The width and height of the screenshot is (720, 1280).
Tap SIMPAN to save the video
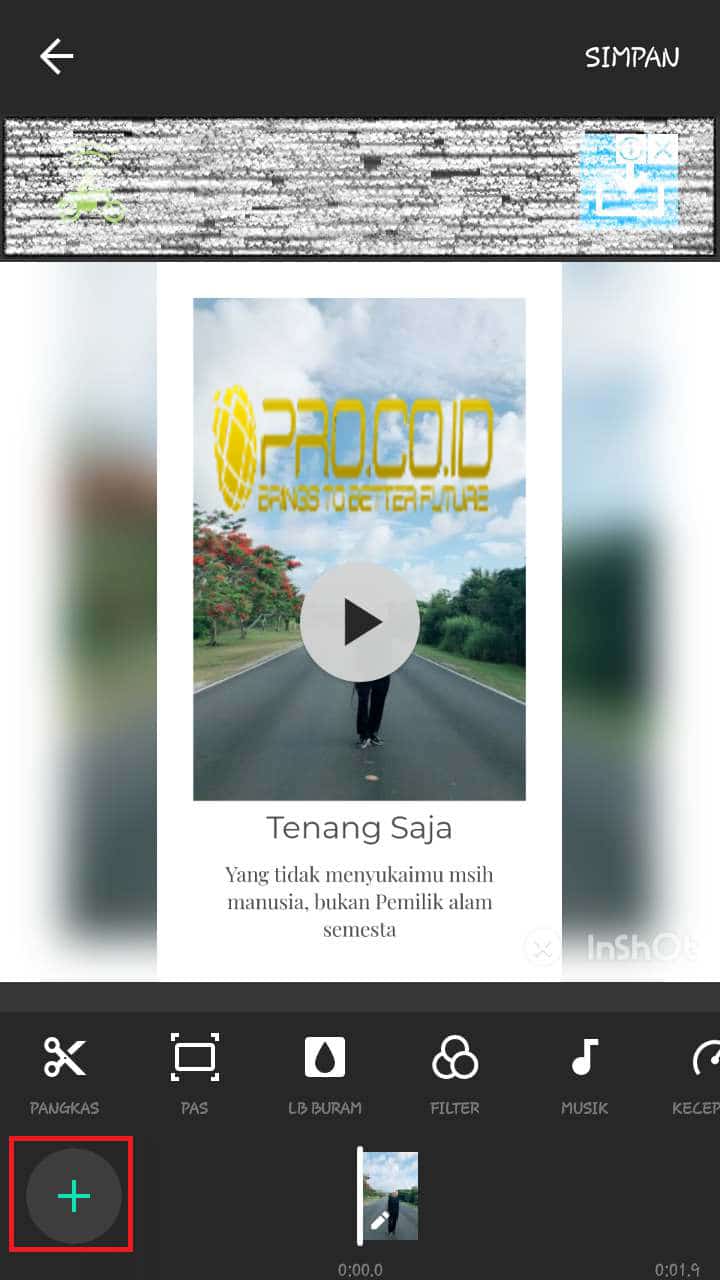point(632,57)
